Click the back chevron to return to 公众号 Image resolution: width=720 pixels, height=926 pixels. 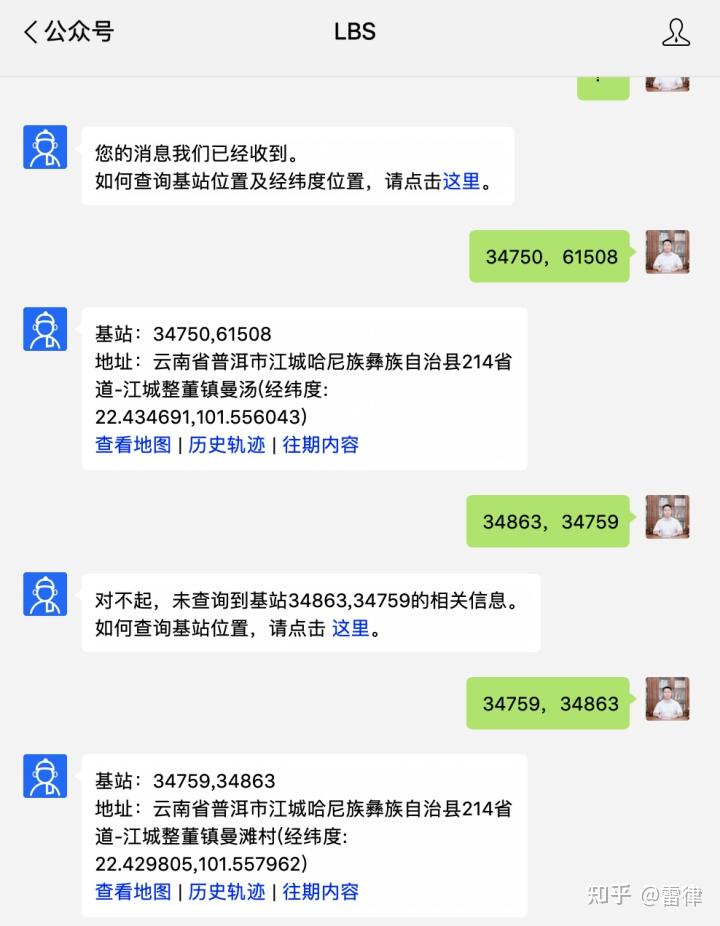(x=28, y=31)
